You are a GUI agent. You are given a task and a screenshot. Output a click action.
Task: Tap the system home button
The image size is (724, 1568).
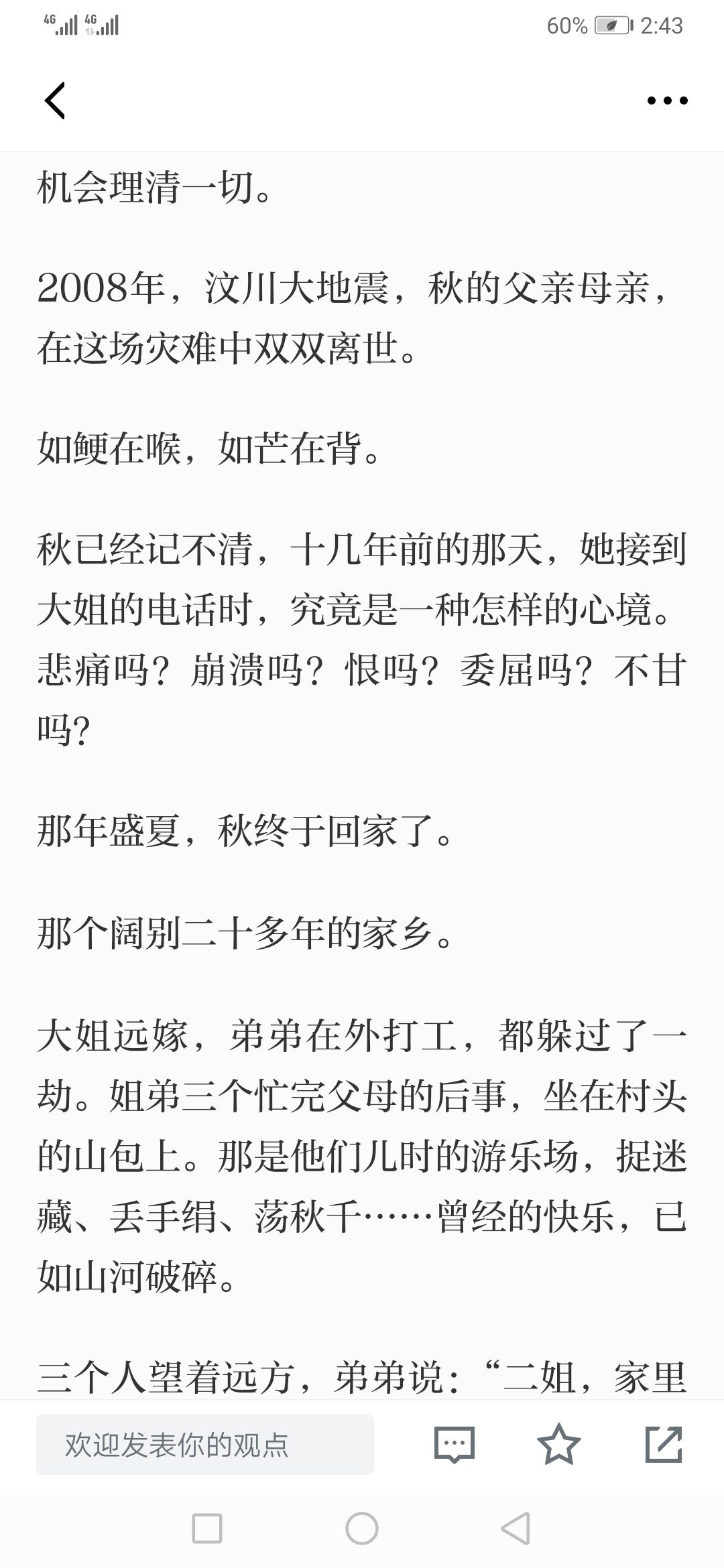click(362, 1529)
